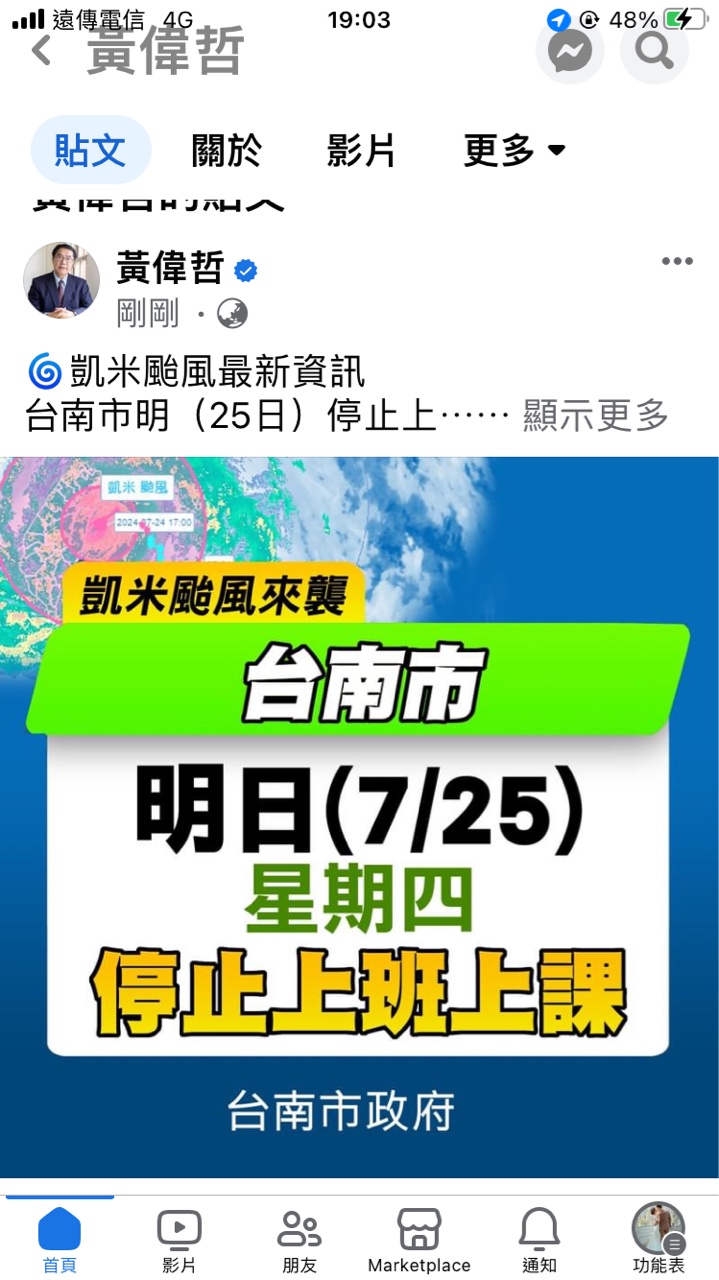Open the 朋友 tab

pos(299,1240)
